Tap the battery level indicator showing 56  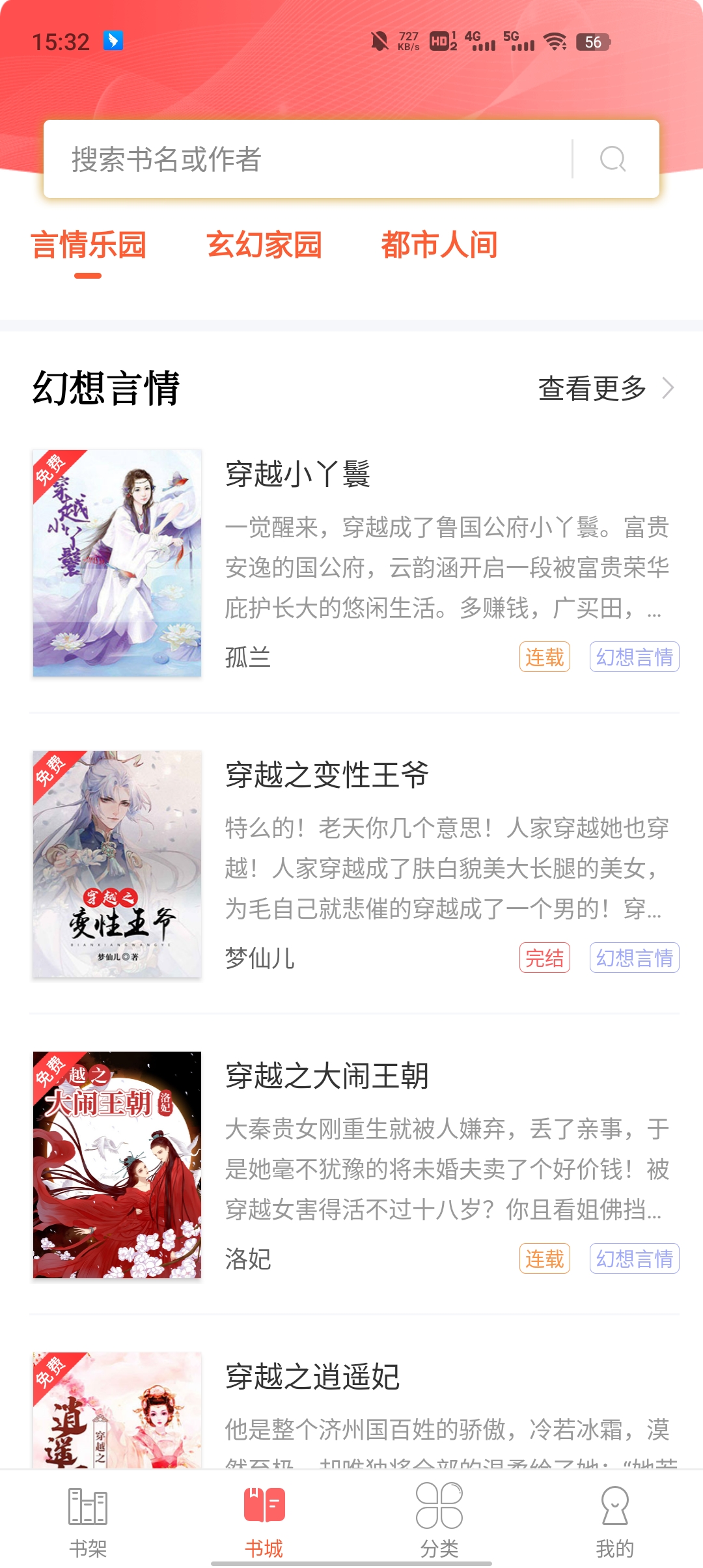coord(593,42)
